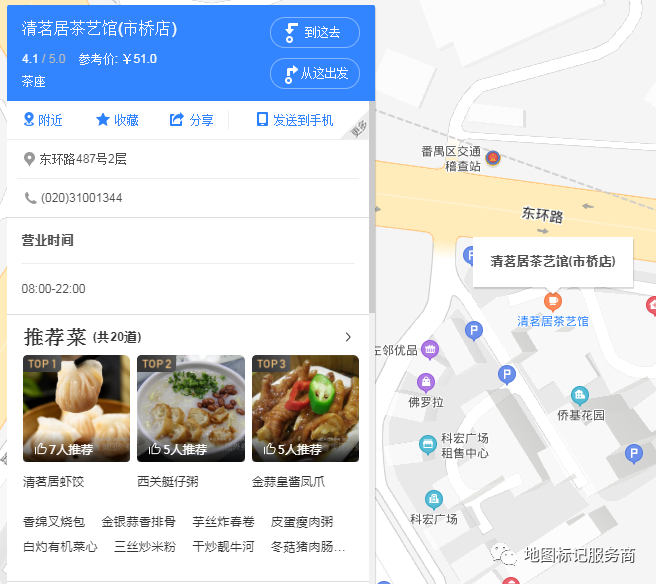Call the phone number (020)31001344

point(81,198)
